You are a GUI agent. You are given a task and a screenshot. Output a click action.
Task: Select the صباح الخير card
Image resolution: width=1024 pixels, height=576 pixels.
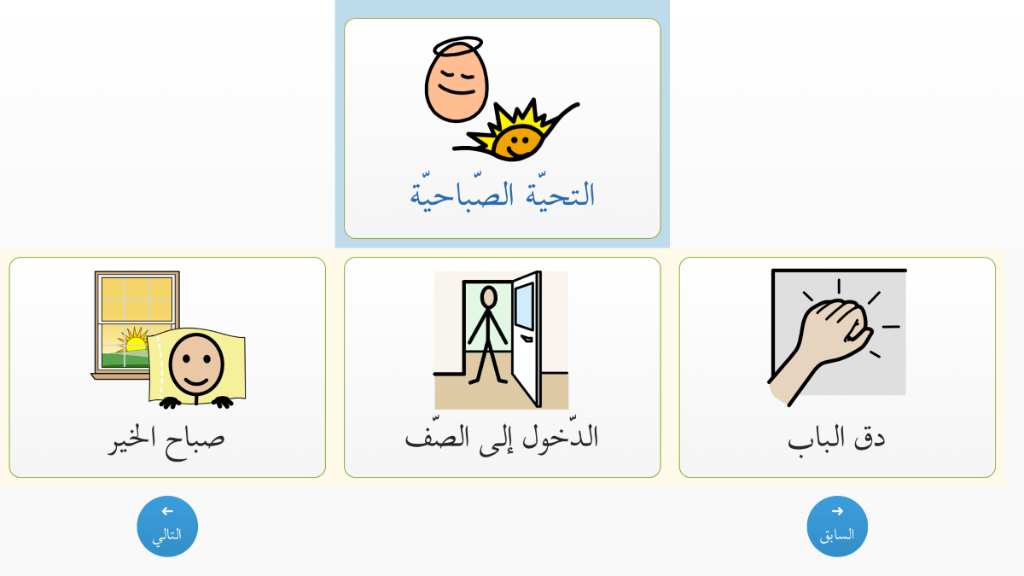167,367
